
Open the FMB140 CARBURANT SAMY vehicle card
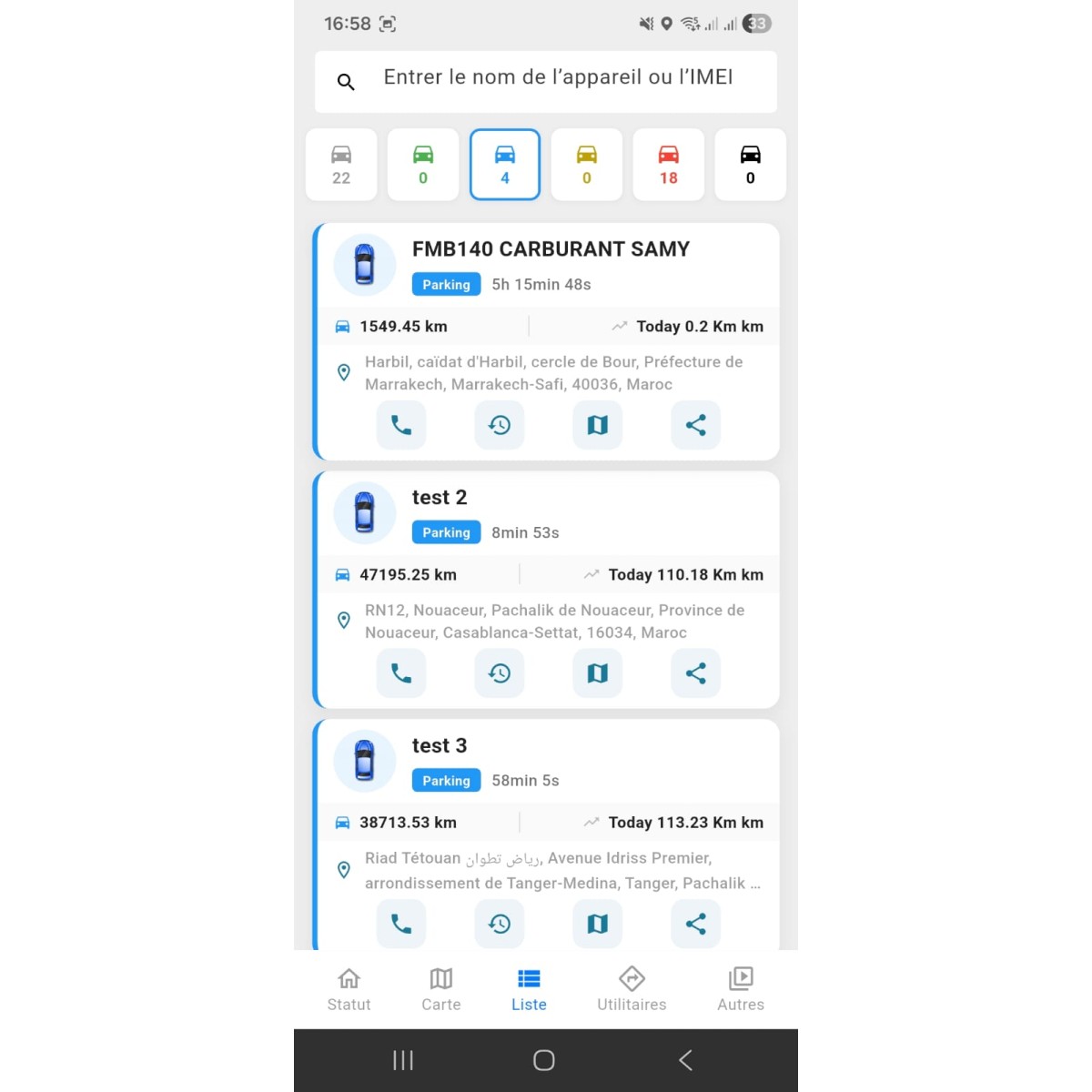click(551, 249)
